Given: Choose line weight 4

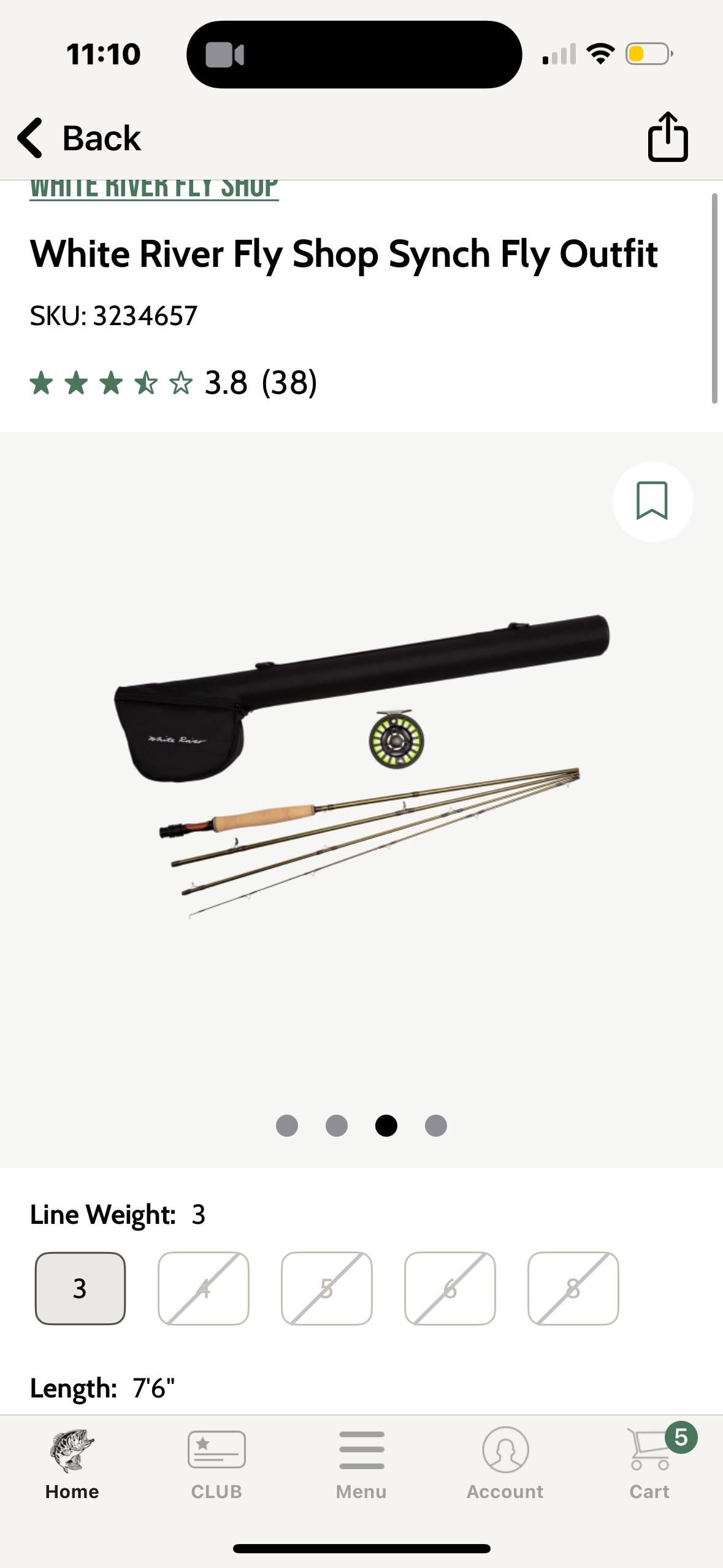Looking at the screenshot, I should [x=204, y=1288].
